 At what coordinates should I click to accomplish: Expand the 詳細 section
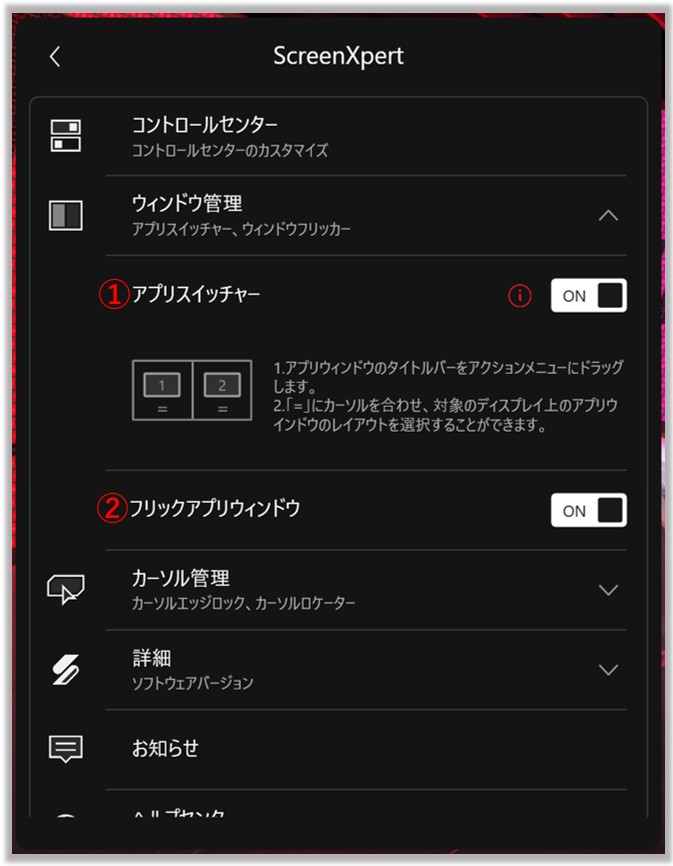pyautogui.click(x=607, y=670)
